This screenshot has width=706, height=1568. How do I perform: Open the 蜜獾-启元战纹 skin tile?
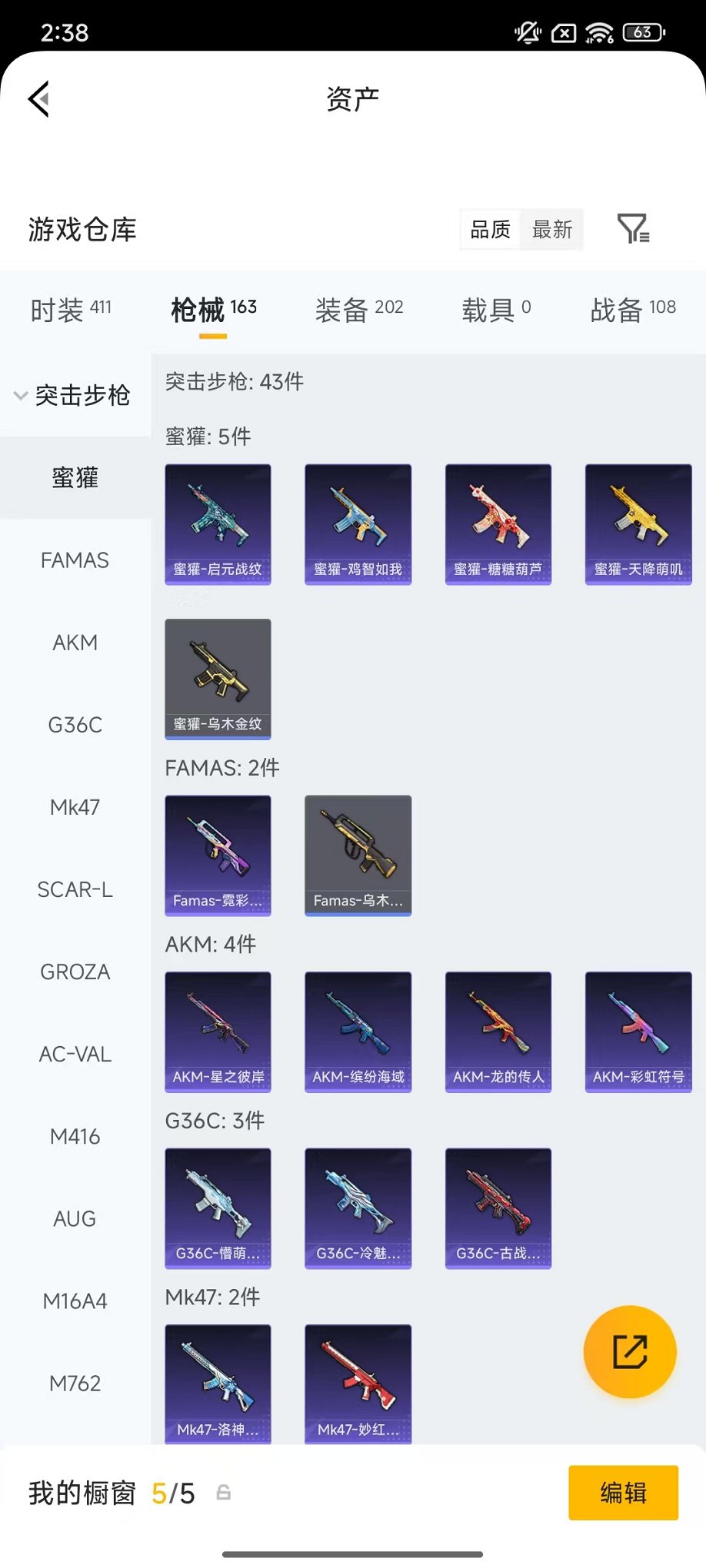pyautogui.click(x=218, y=524)
